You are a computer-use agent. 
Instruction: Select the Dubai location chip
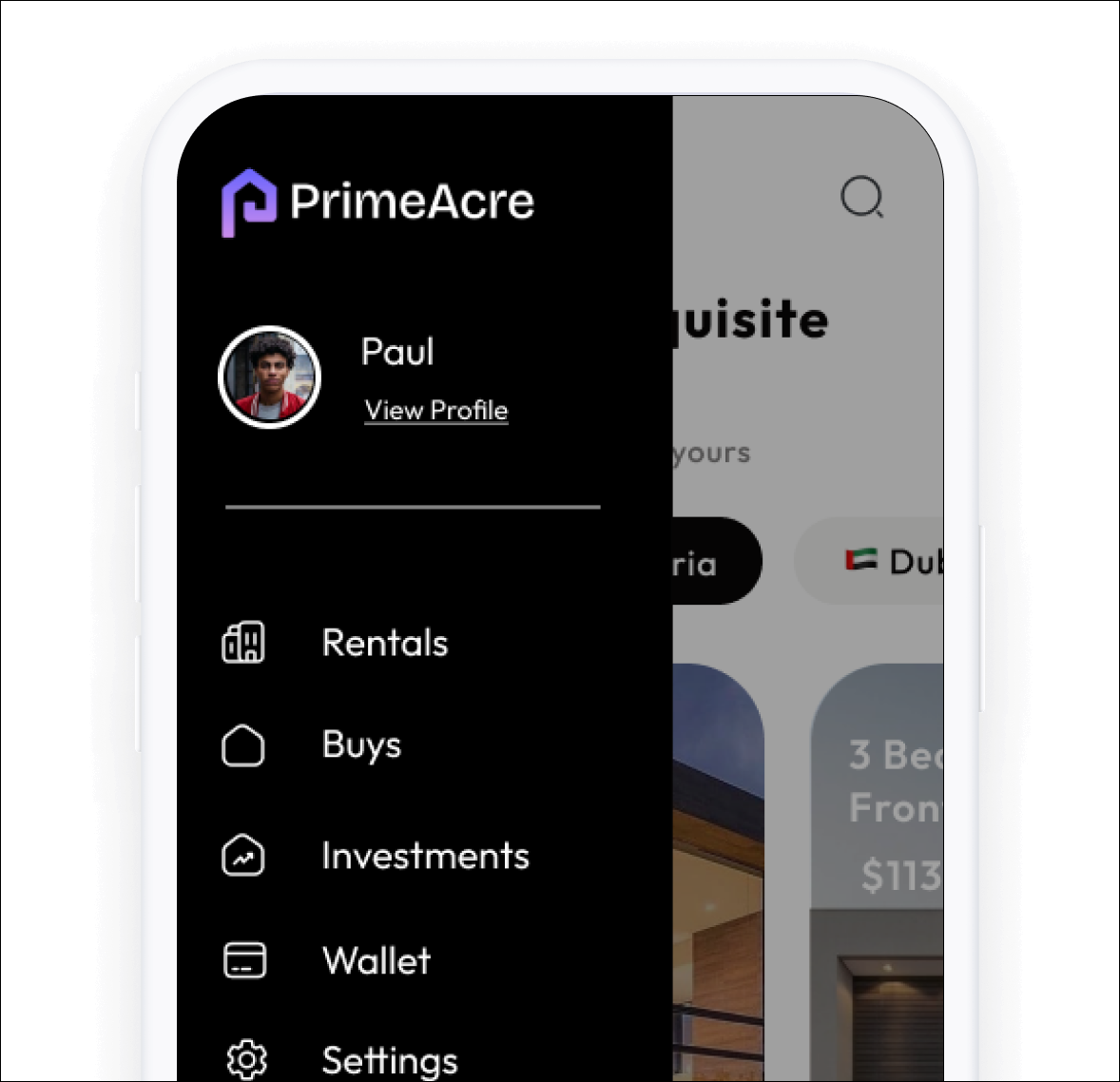point(889,561)
